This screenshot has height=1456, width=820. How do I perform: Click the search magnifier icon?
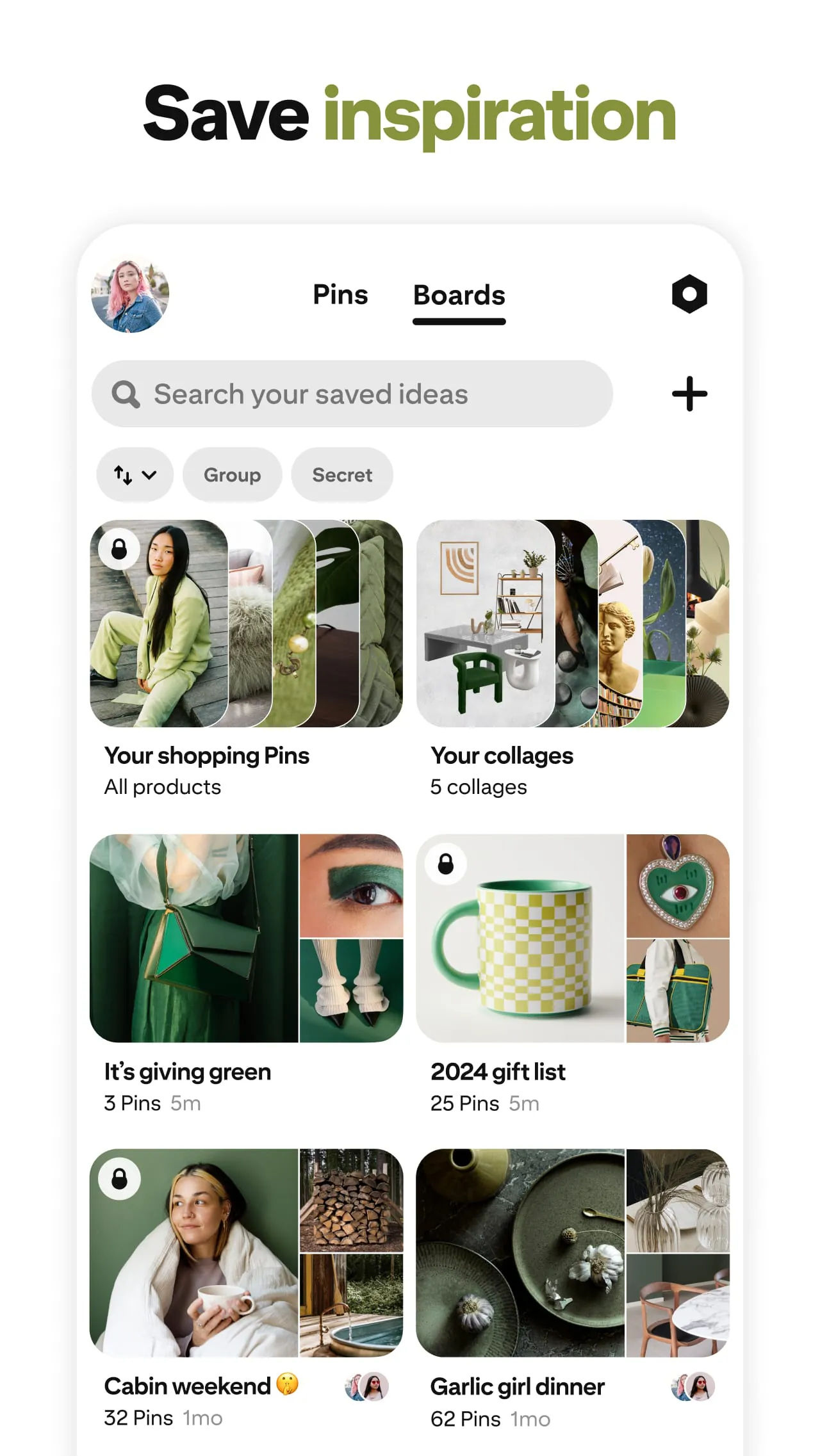coord(126,393)
